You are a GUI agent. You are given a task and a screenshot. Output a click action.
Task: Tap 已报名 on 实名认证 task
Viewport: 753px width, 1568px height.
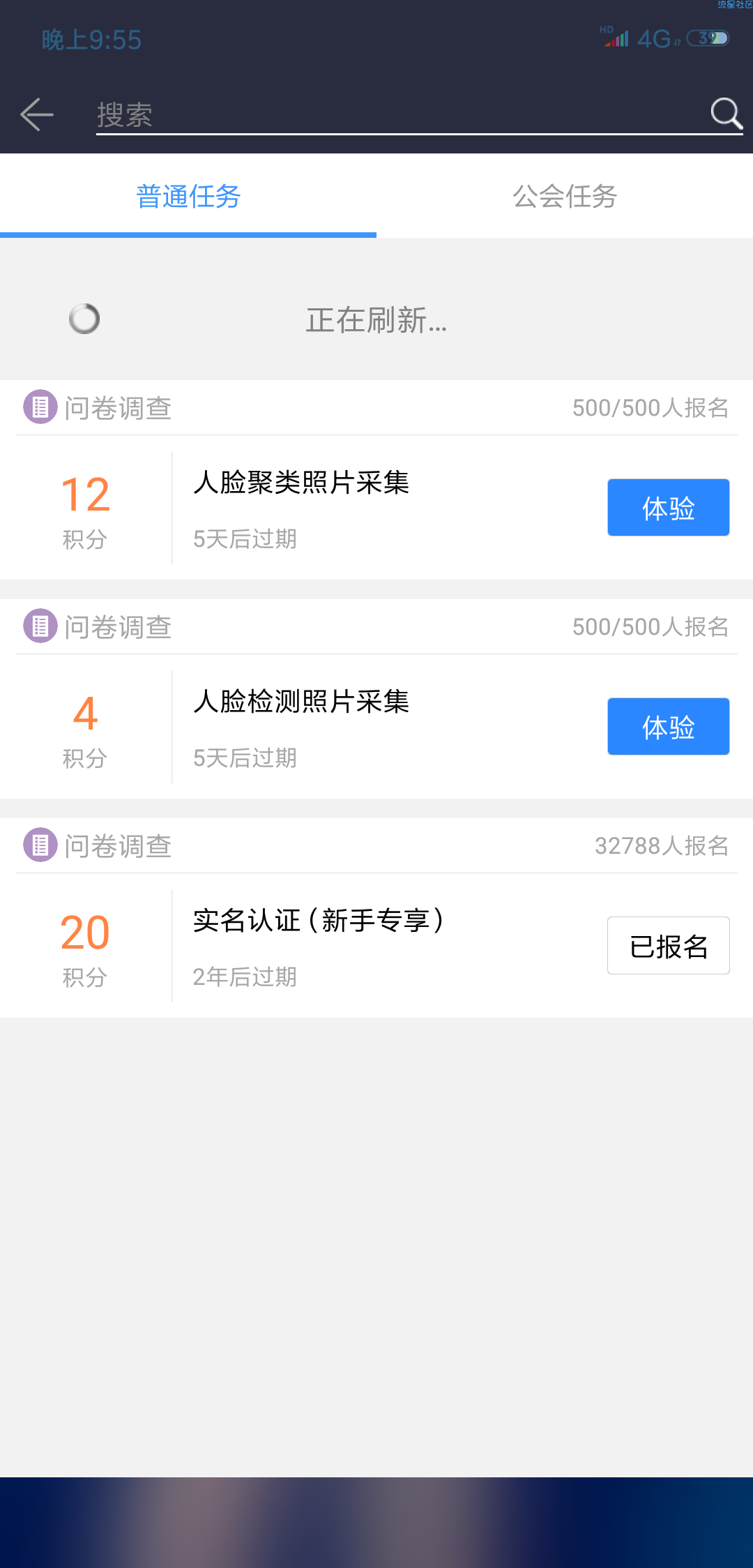pos(668,945)
